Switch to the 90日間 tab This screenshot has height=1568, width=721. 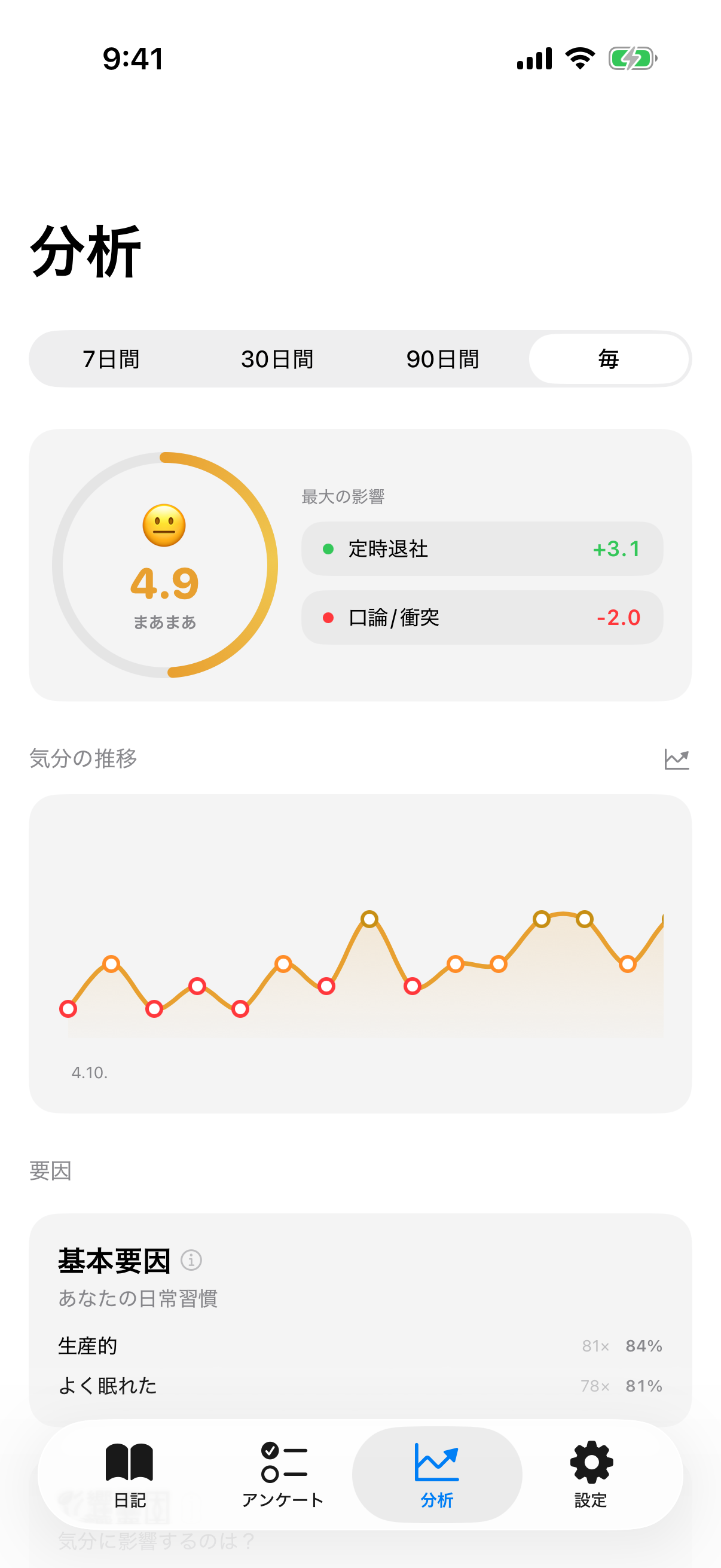pyautogui.click(x=443, y=359)
